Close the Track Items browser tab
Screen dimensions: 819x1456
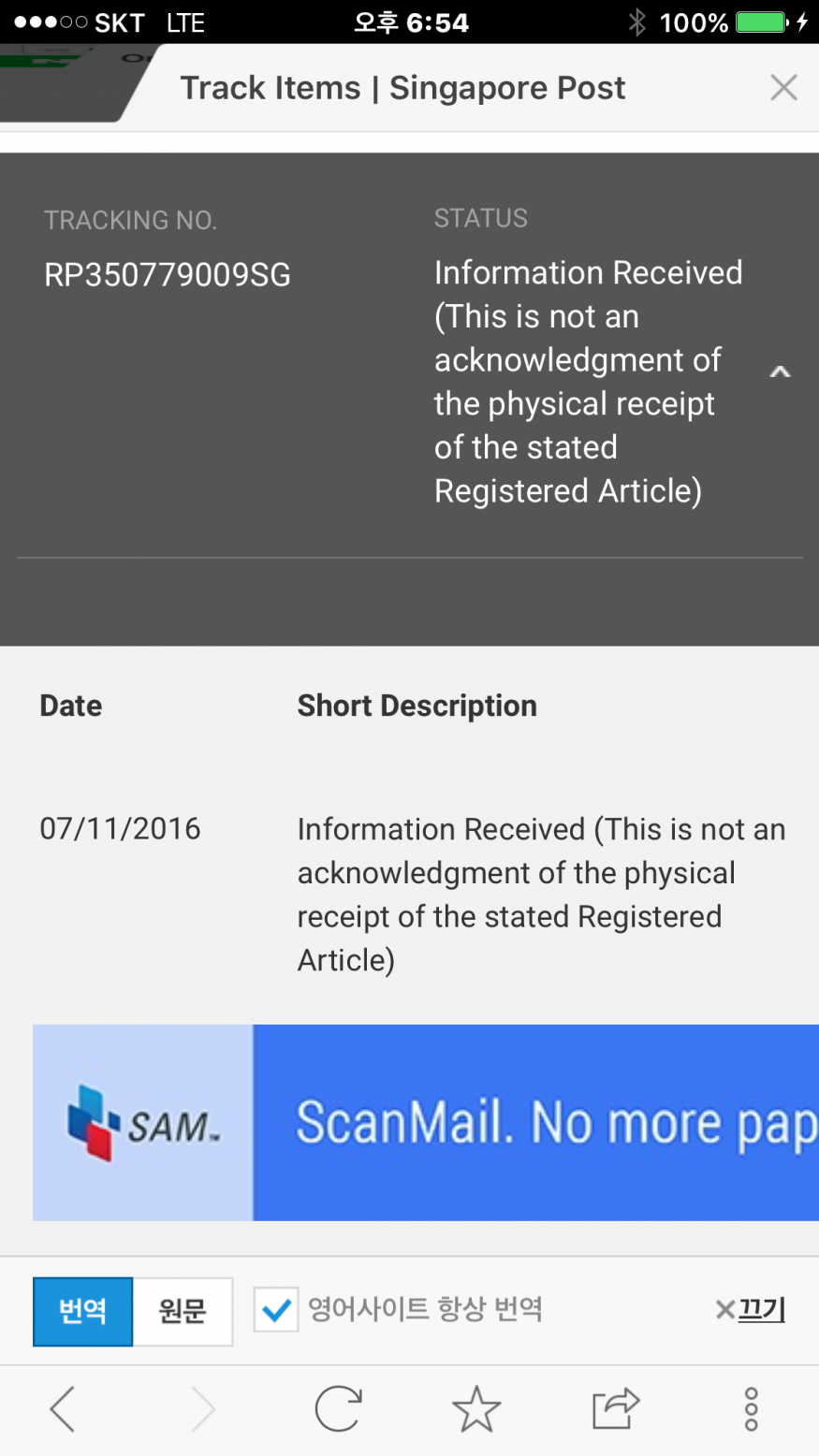[x=783, y=88]
